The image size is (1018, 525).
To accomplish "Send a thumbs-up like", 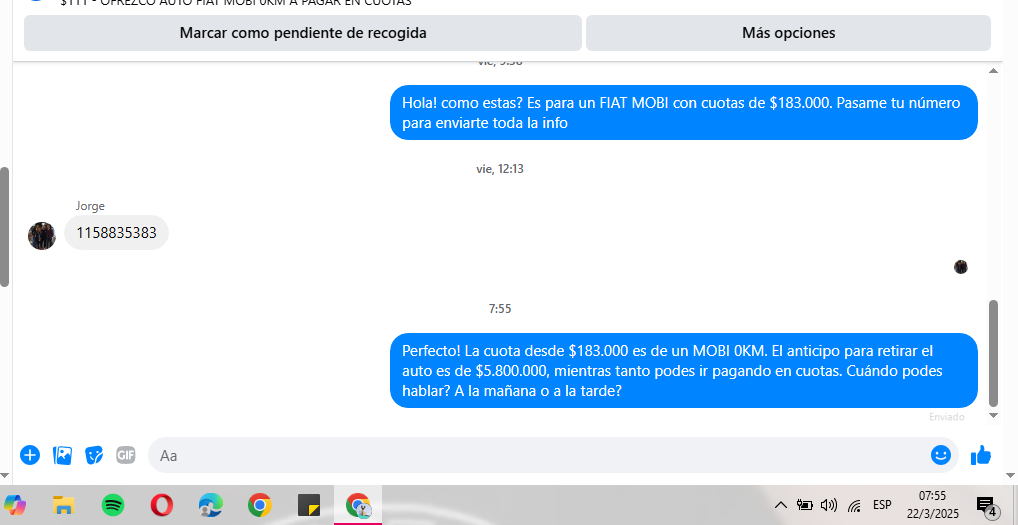I will tap(980, 455).
